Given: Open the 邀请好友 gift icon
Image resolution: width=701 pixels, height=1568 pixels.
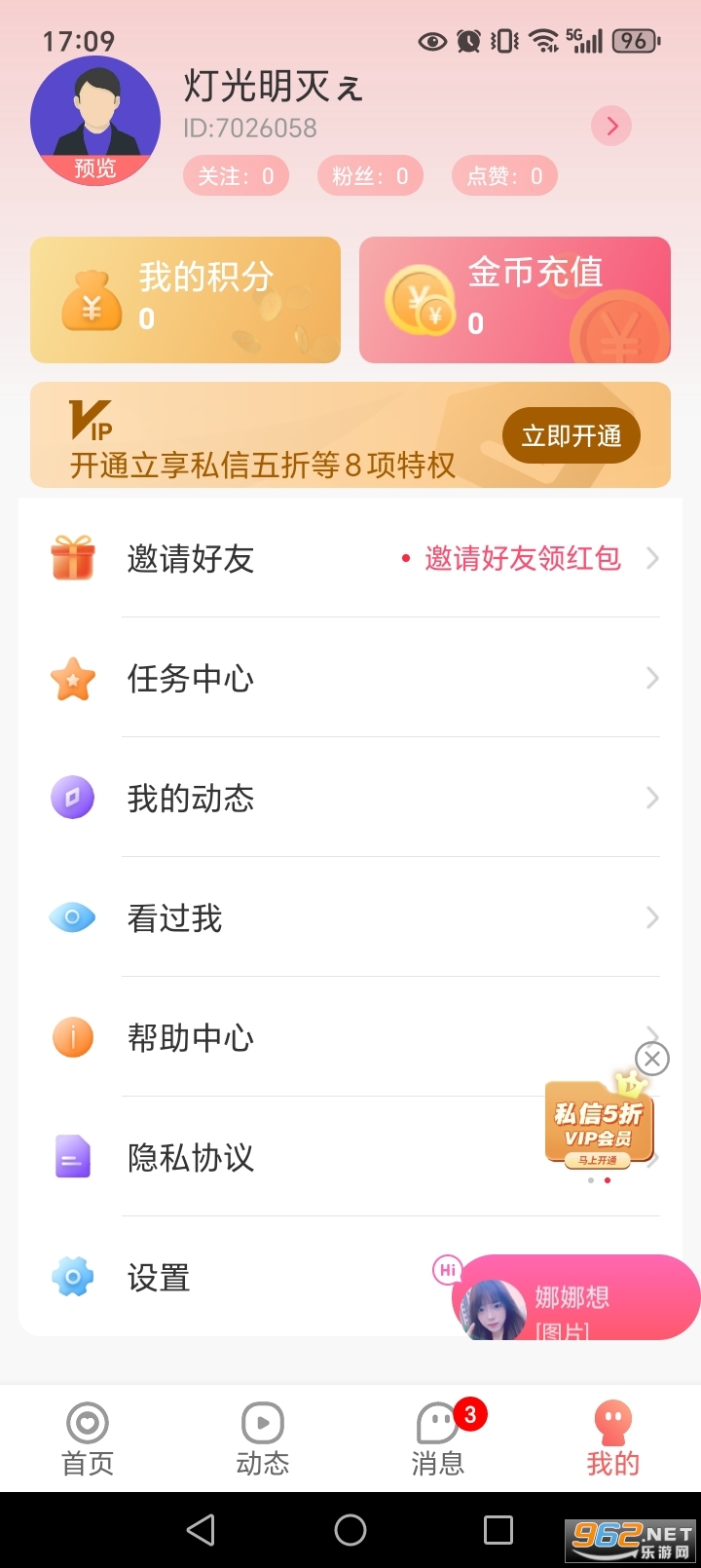Looking at the screenshot, I should (72, 558).
